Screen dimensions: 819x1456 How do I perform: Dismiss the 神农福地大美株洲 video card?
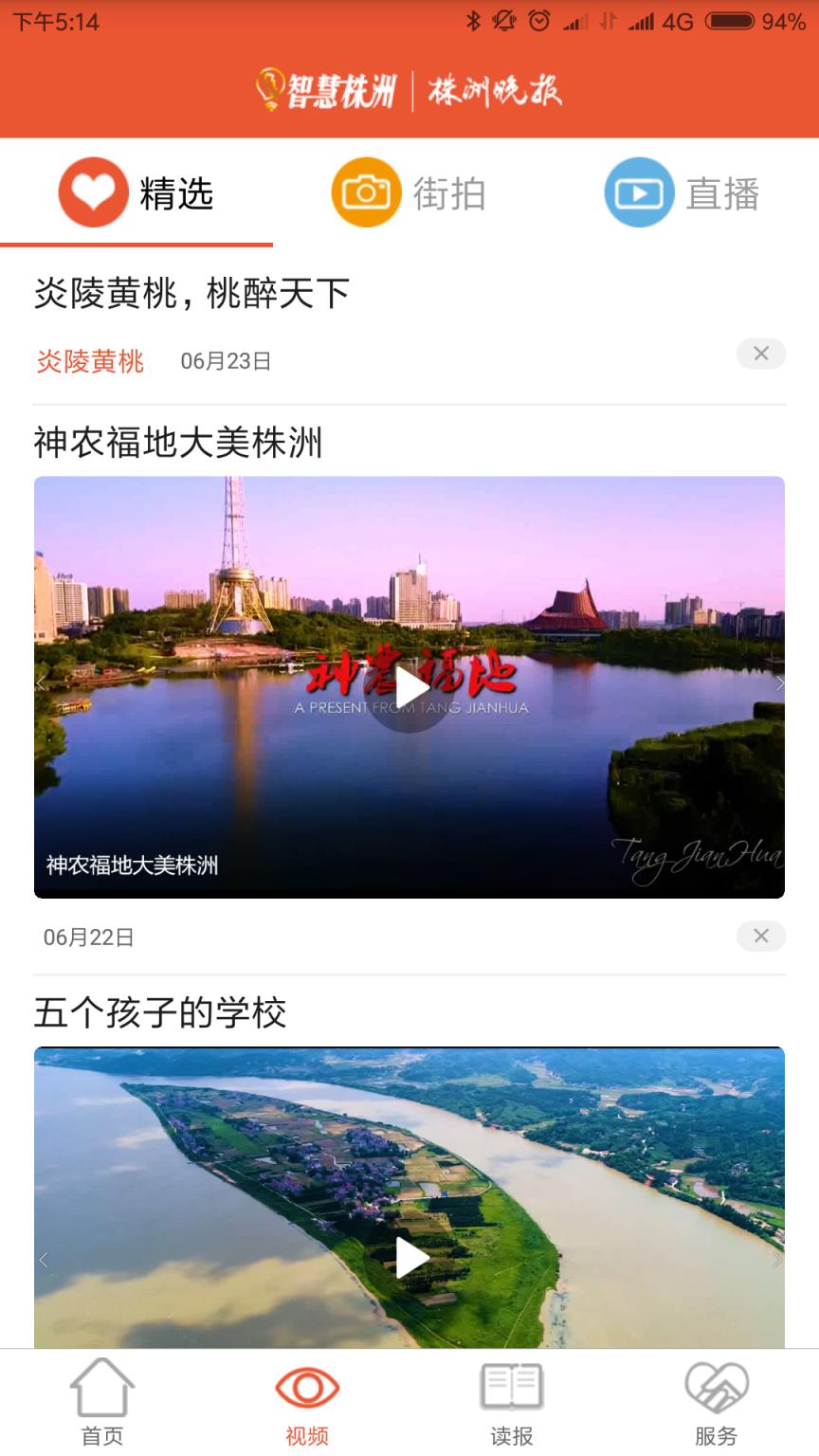coord(760,936)
